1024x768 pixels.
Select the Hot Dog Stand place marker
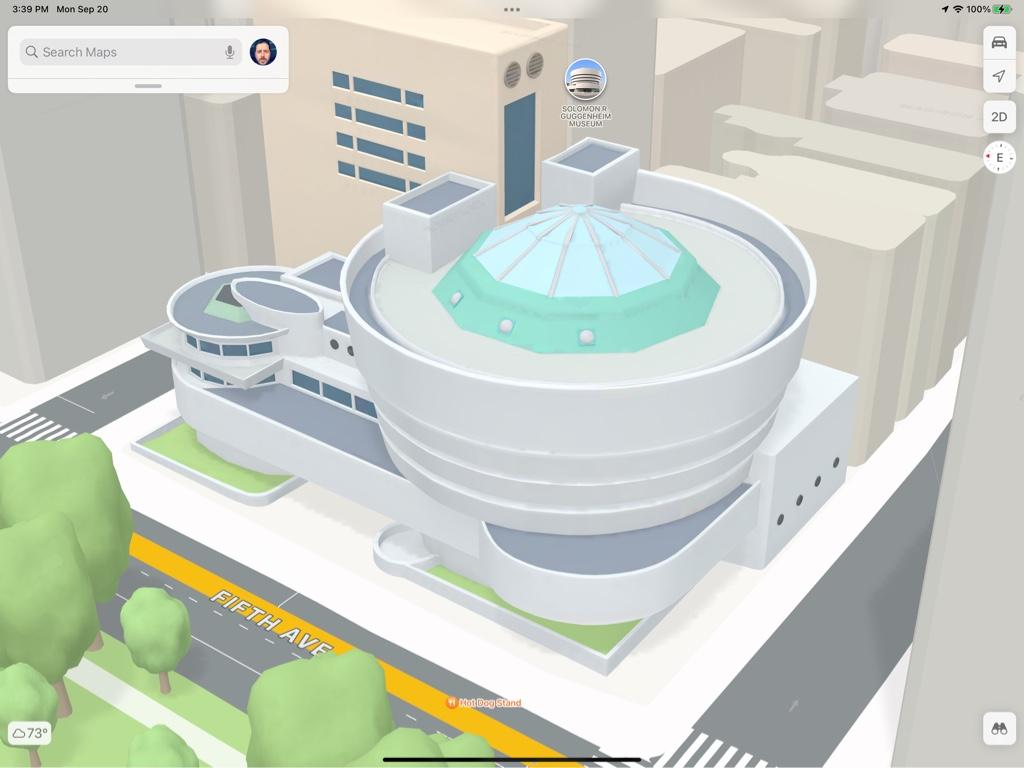[452, 703]
